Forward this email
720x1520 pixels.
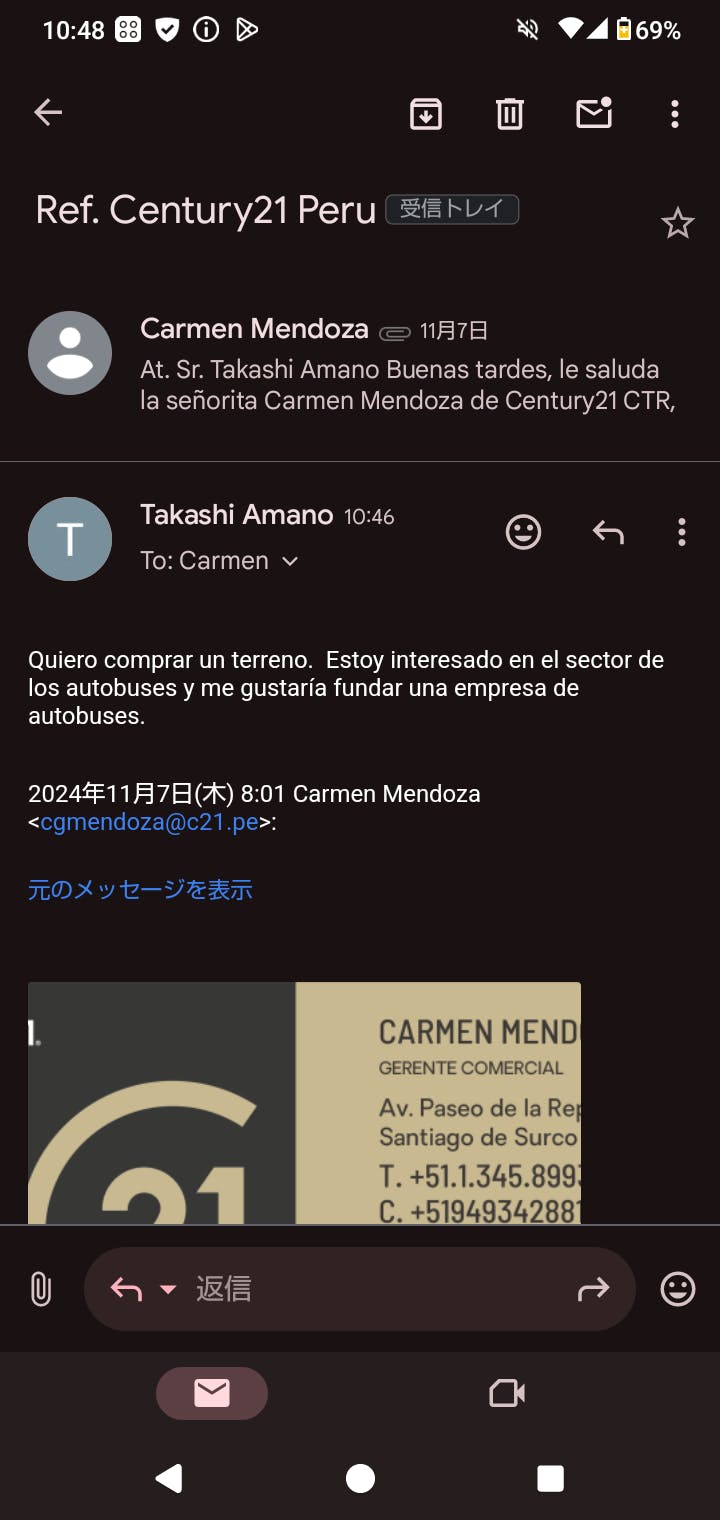(593, 1289)
